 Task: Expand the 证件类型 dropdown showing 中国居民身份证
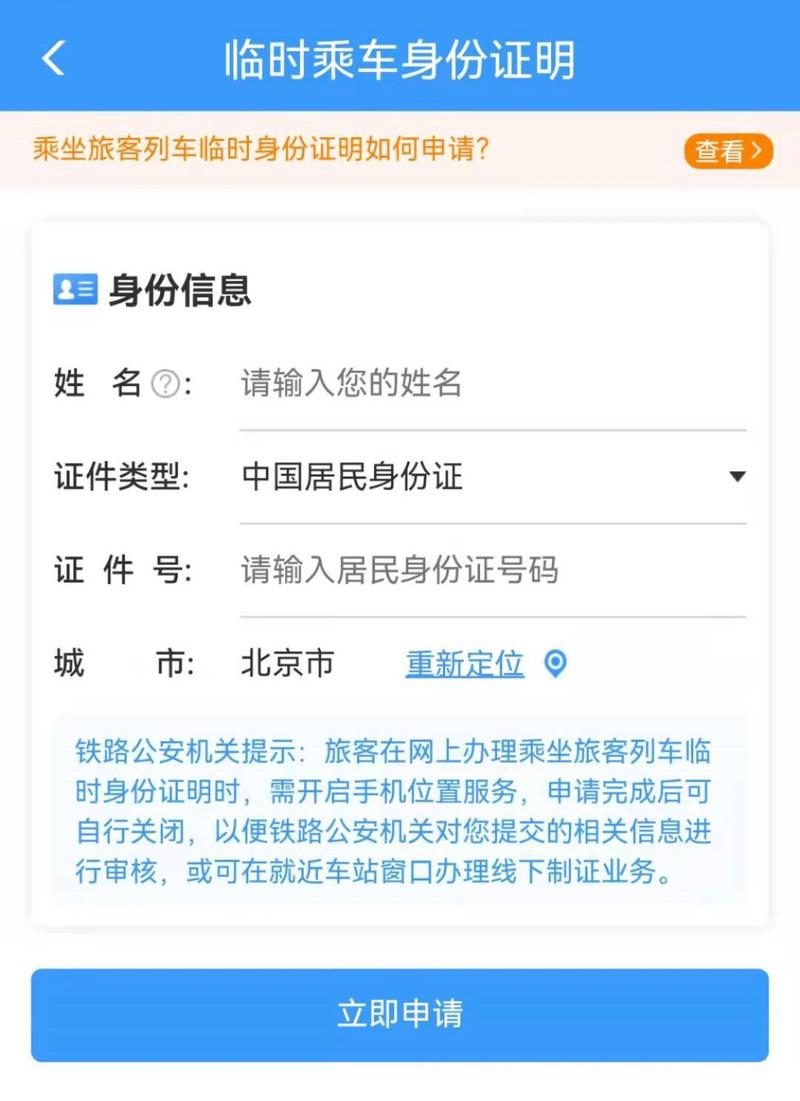click(x=492, y=477)
